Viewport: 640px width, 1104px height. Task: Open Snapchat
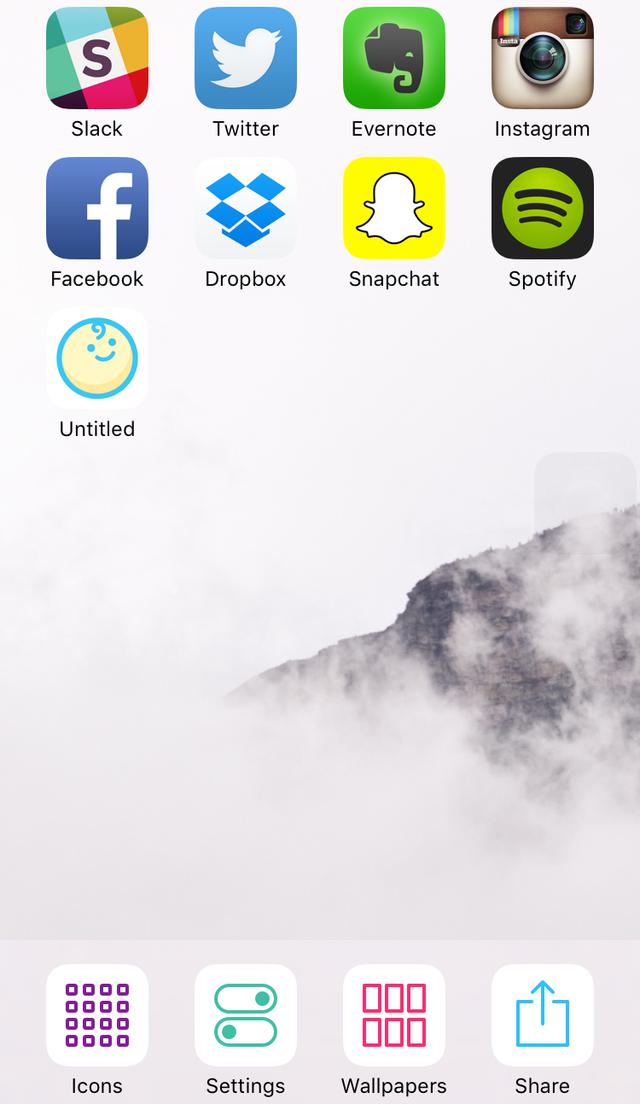[394, 208]
